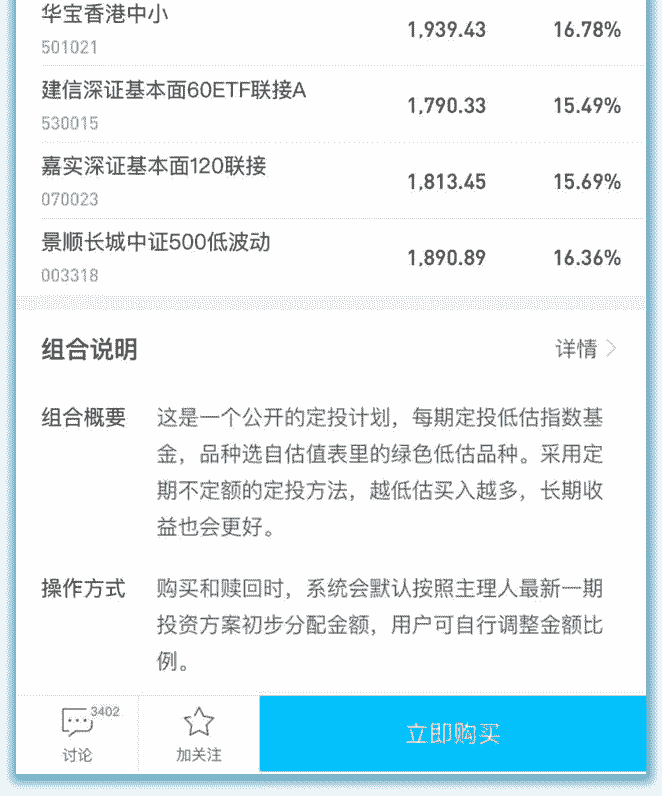Viewport: 662px width, 796px height.
Task: Tap 立即购买 to buy now
Action: [452, 734]
